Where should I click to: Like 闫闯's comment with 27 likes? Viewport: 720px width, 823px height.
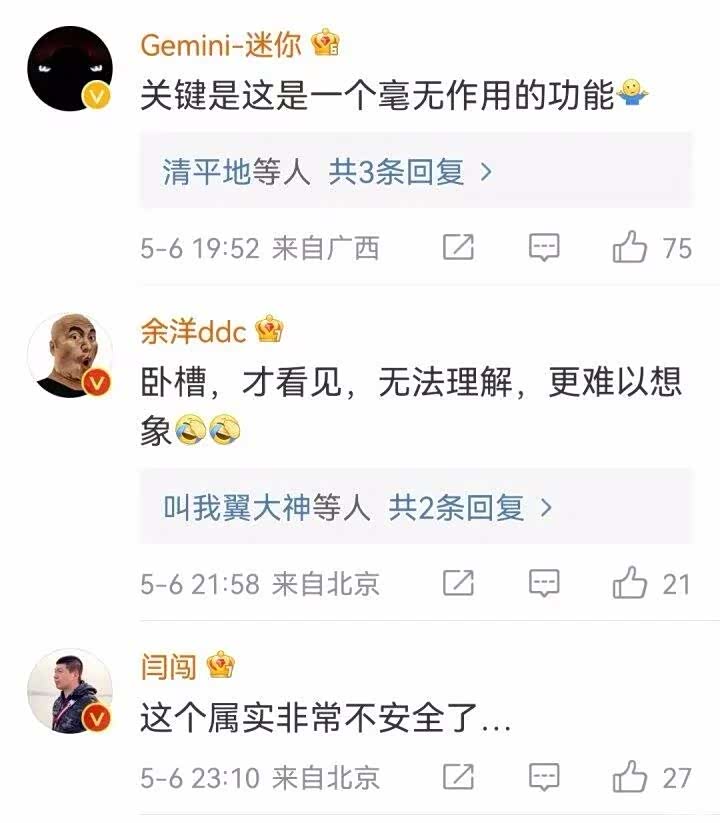[x=630, y=775]
